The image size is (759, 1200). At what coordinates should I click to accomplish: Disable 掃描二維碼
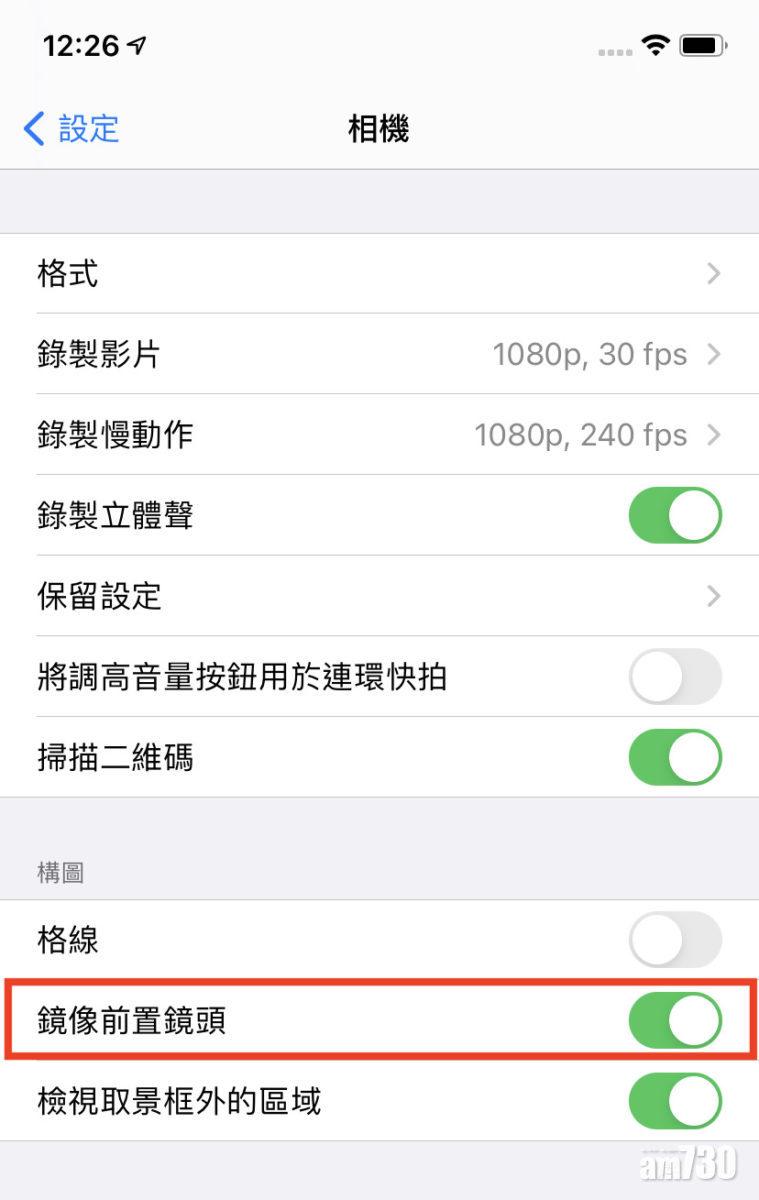[674, 758]
